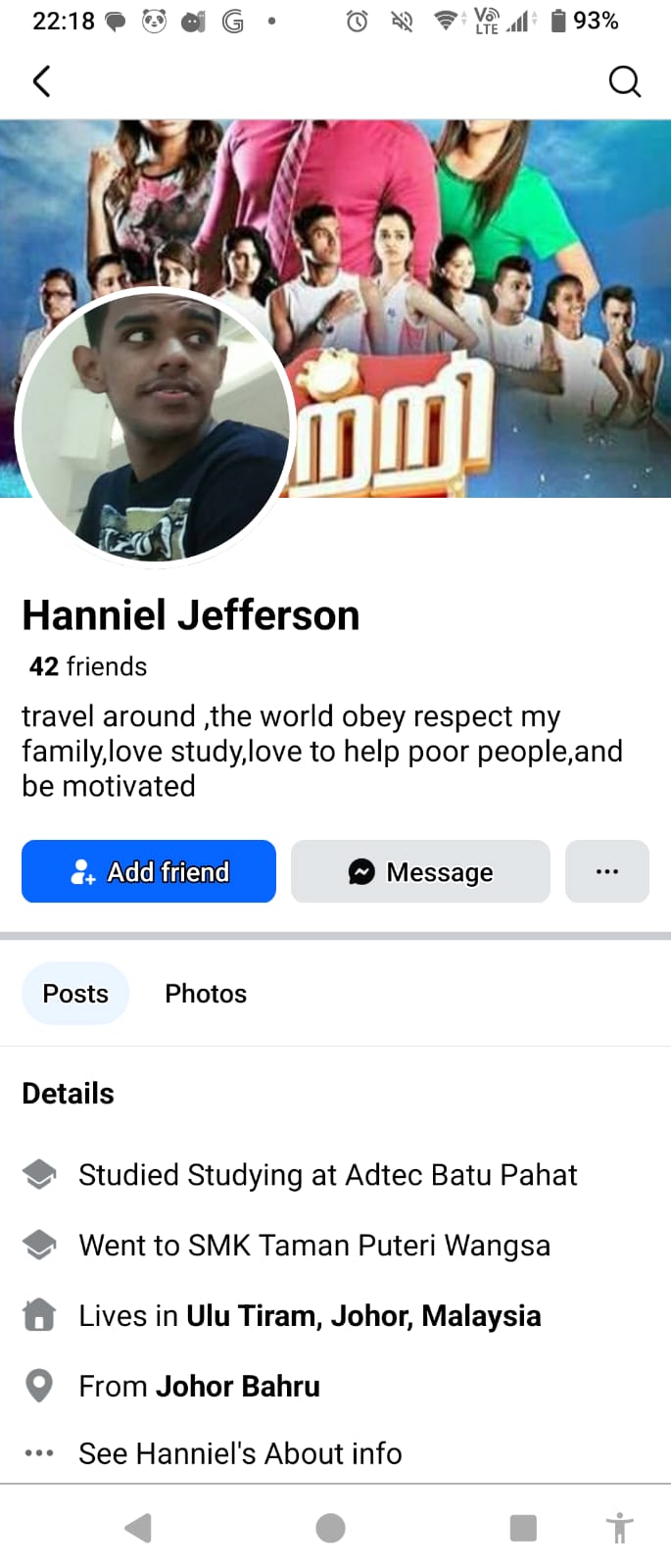Screen dimensions: 671x1568
Task: Open recent apps from navigation bar
Action: click(x=523, y=1528)
